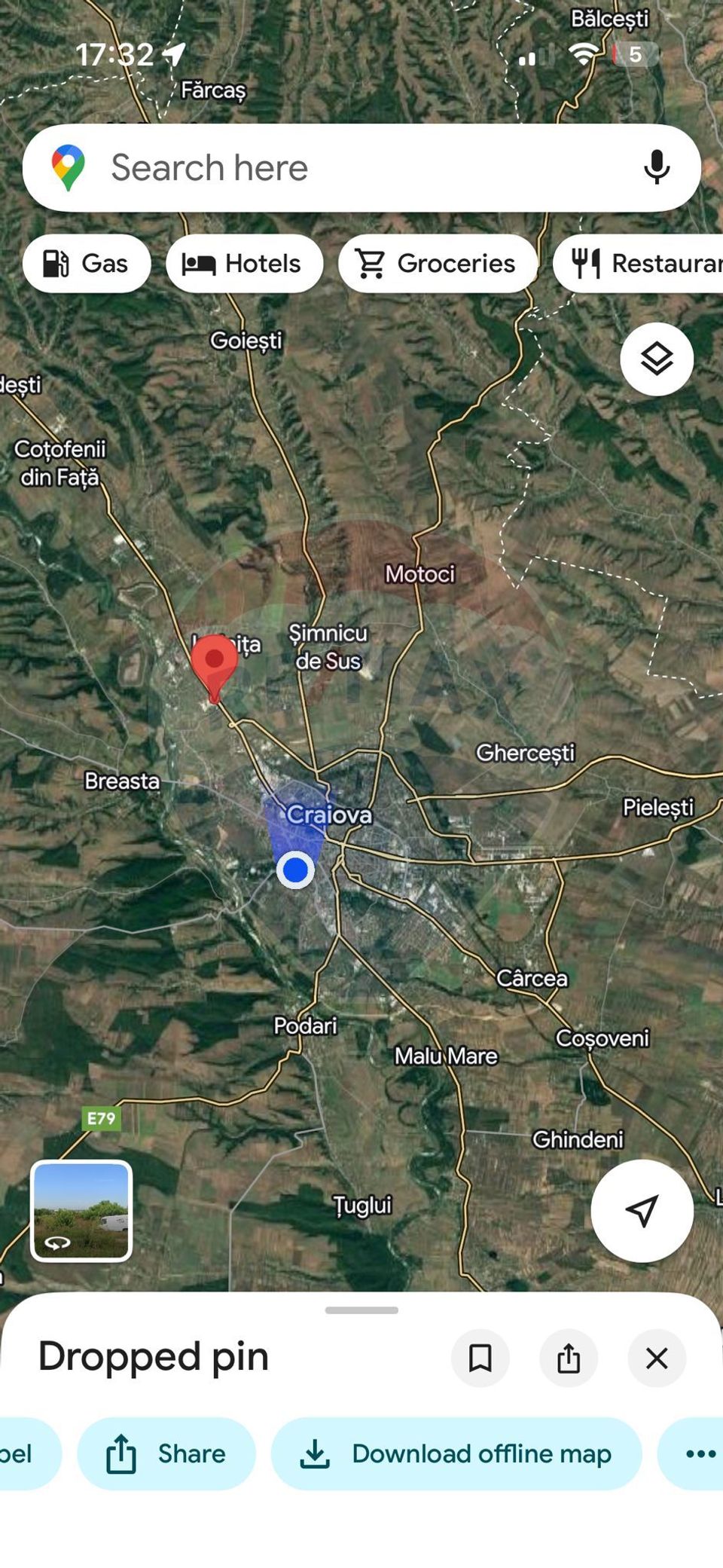Viewport: 723px width, 1568px height.
Task: Tap the navigation arrow to recenter map
Action: pos(641,1209)
